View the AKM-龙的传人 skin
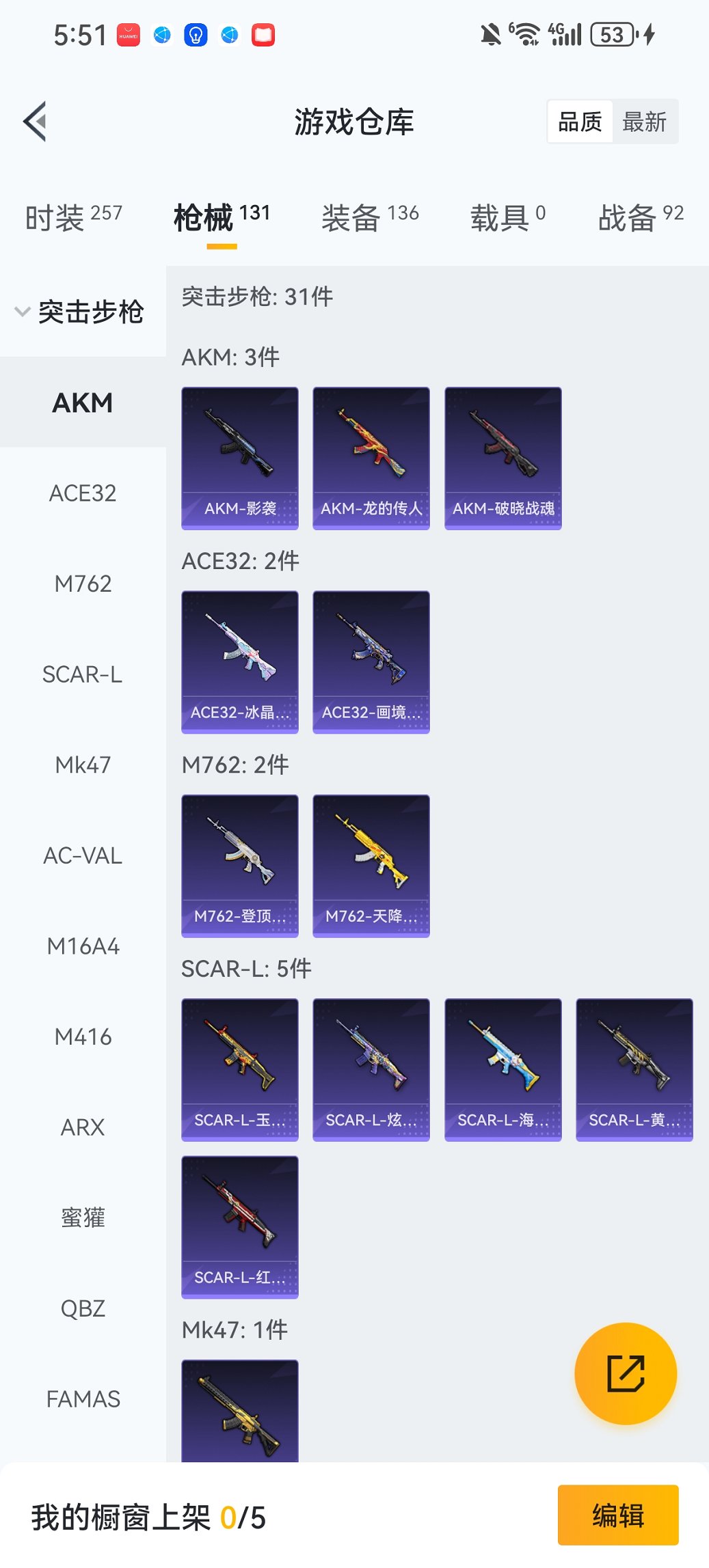709x1568 pixels. tap(371, 458)
